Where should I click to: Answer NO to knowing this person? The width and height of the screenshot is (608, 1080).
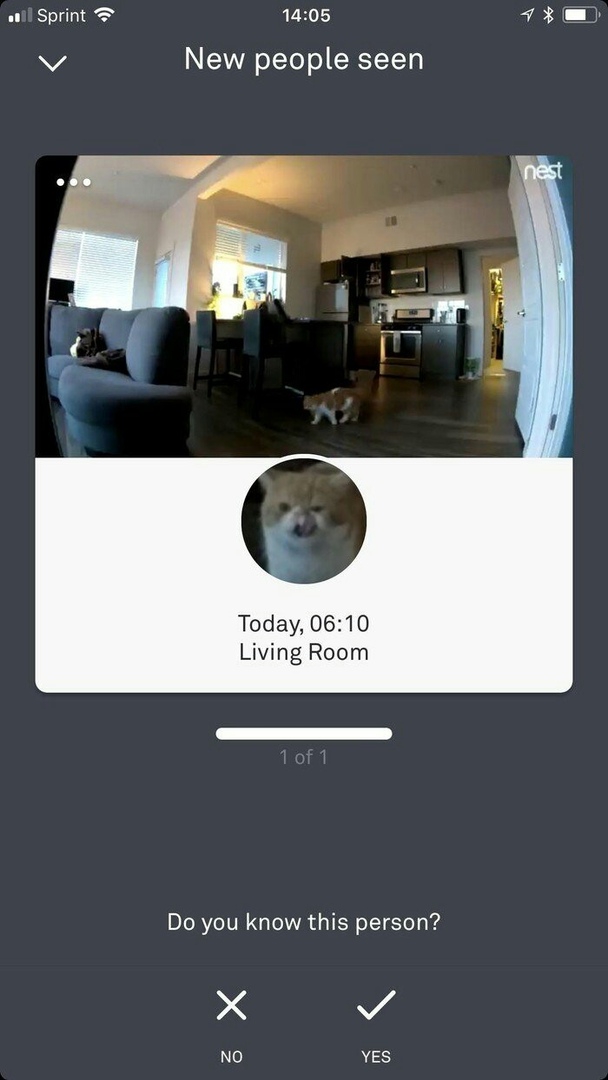[x=231, y=1024]
